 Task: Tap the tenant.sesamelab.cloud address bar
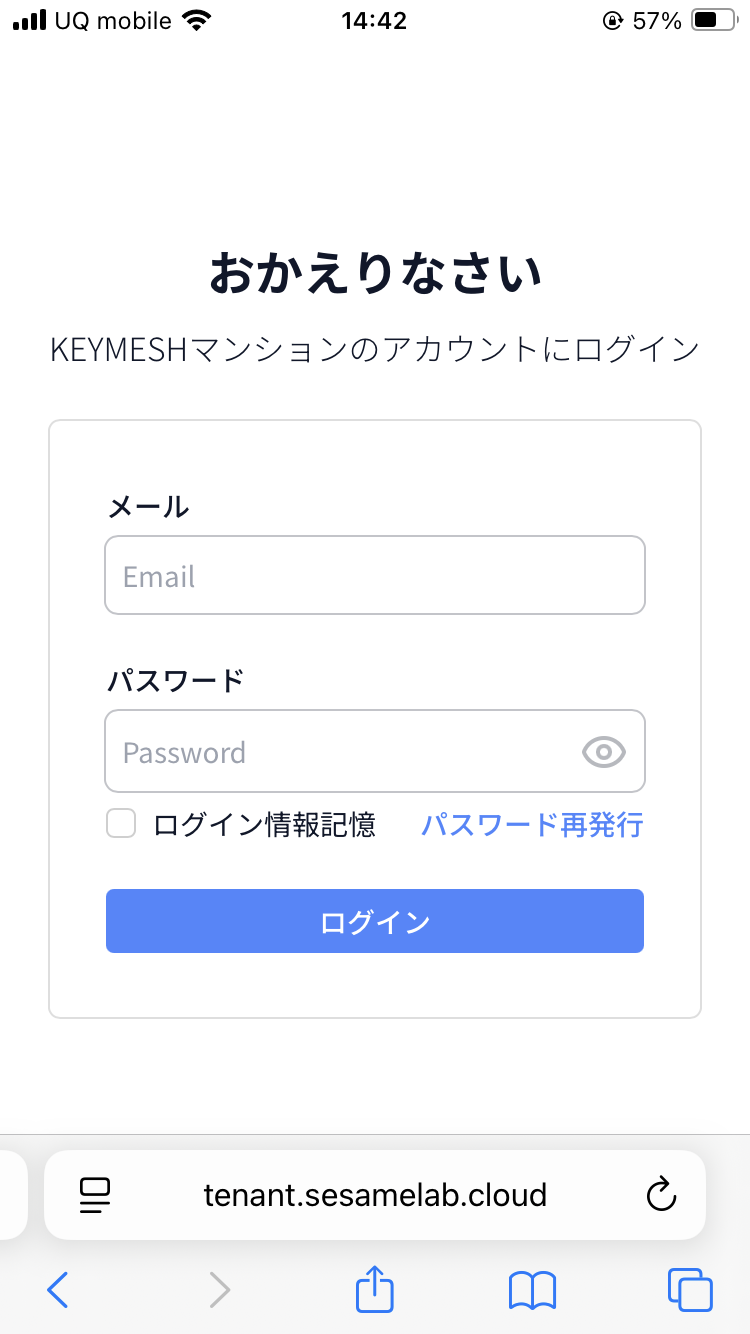(375, 1195)
